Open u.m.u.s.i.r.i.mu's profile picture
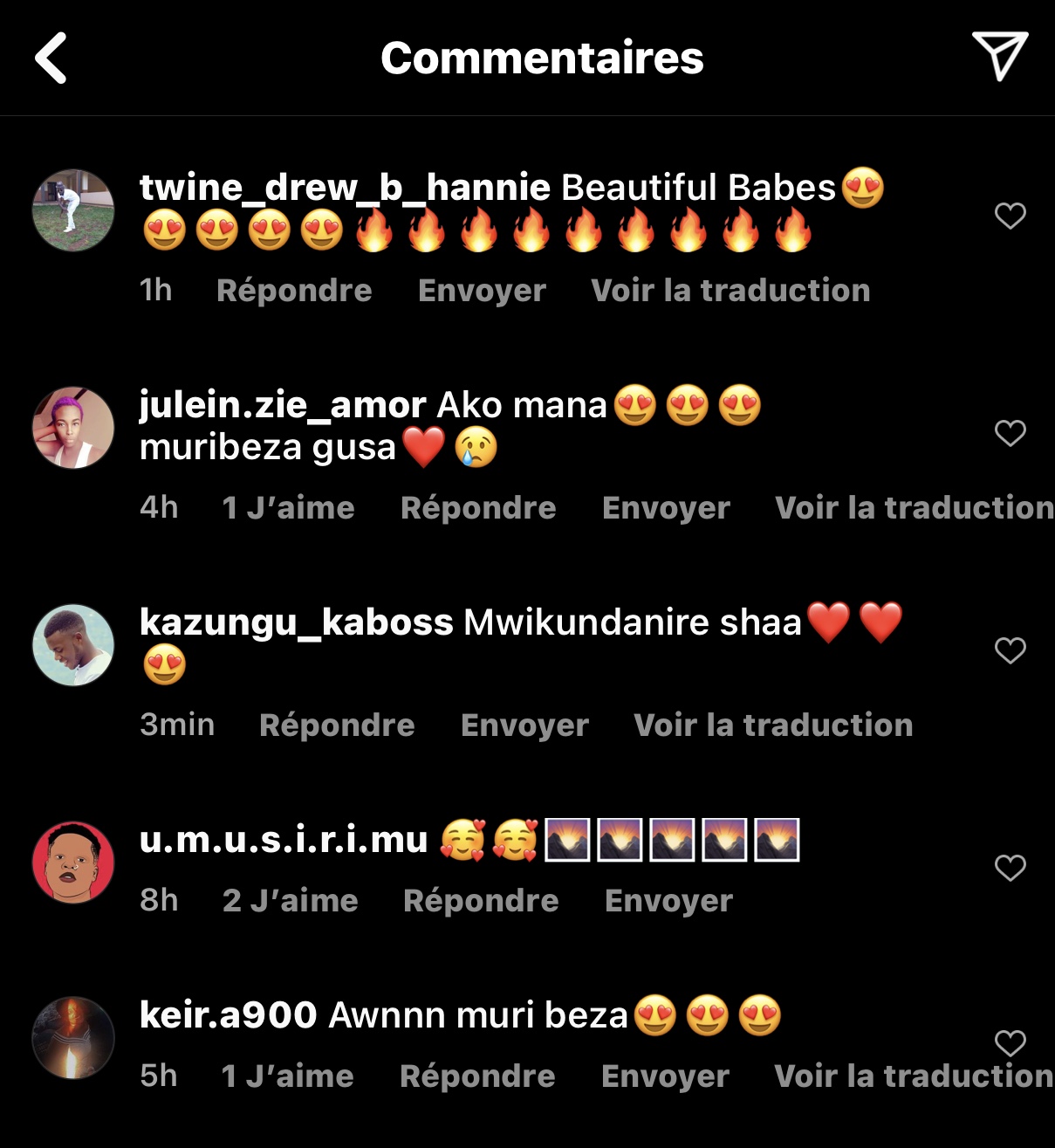1055x1148 pixels. click(73, 863)
